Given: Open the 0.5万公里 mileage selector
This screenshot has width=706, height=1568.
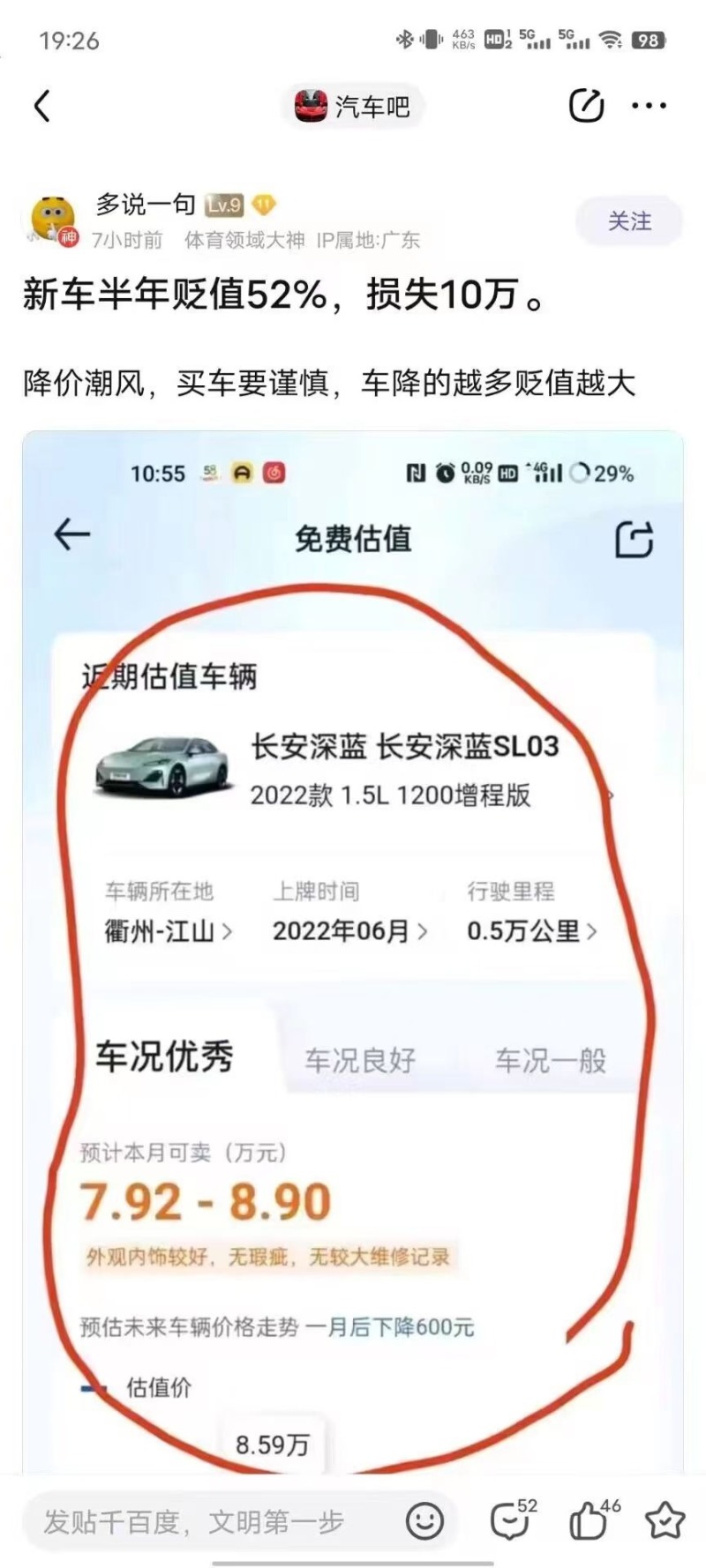Looking at the screenshot, I should [526, 931].
